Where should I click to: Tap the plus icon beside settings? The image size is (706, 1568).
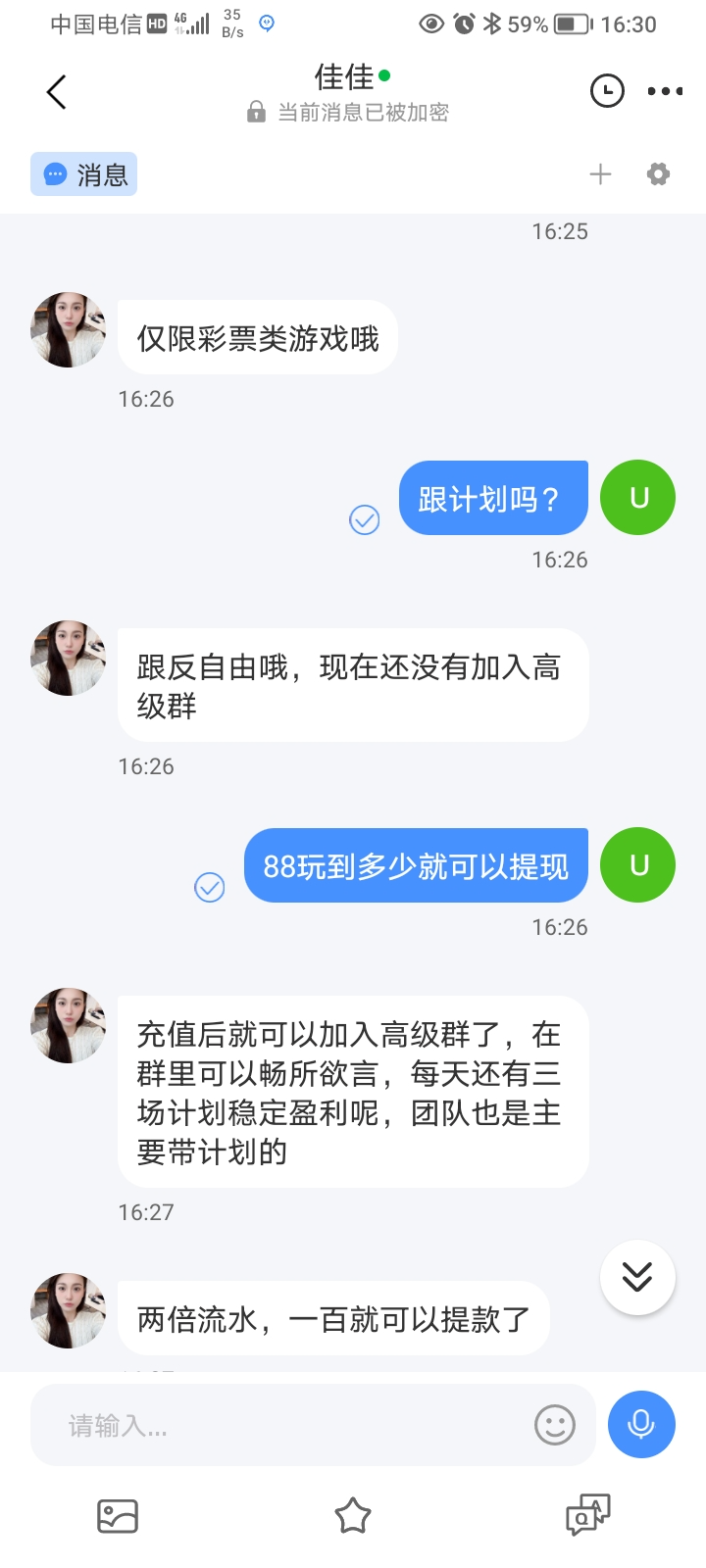click(x=600, y=174)
